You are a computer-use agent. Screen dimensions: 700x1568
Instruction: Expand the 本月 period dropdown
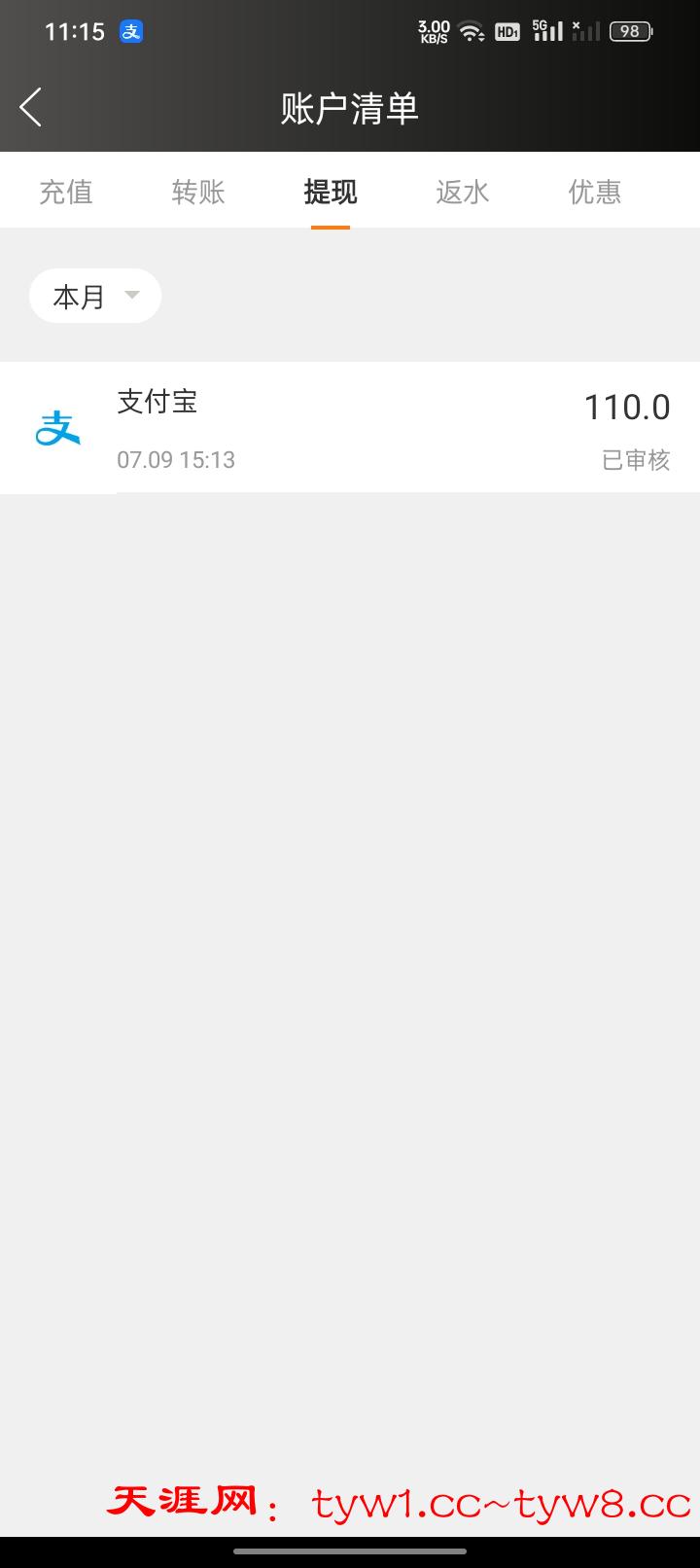pyautogui.click(x=95, y=297)
